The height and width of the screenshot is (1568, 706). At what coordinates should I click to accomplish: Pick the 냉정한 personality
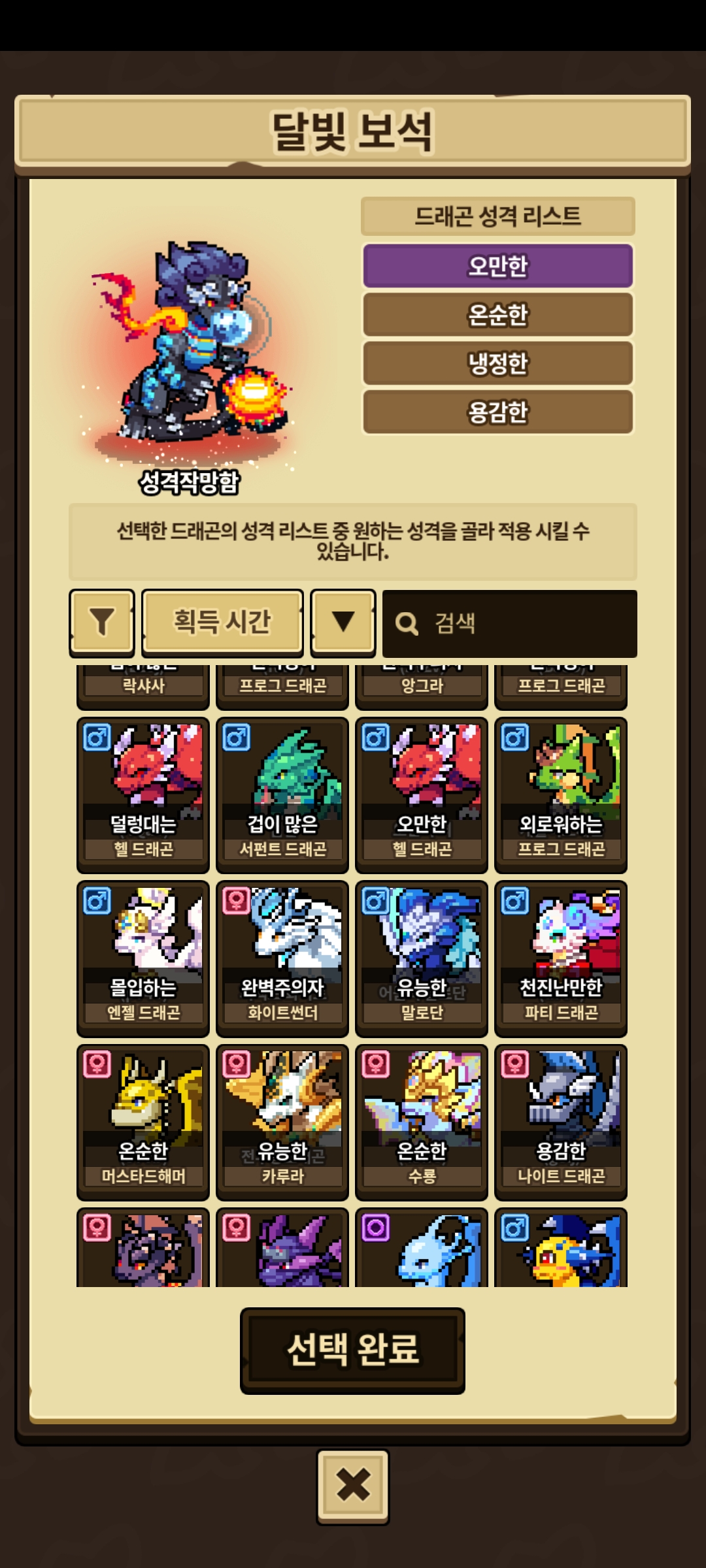tap(498, 363)
